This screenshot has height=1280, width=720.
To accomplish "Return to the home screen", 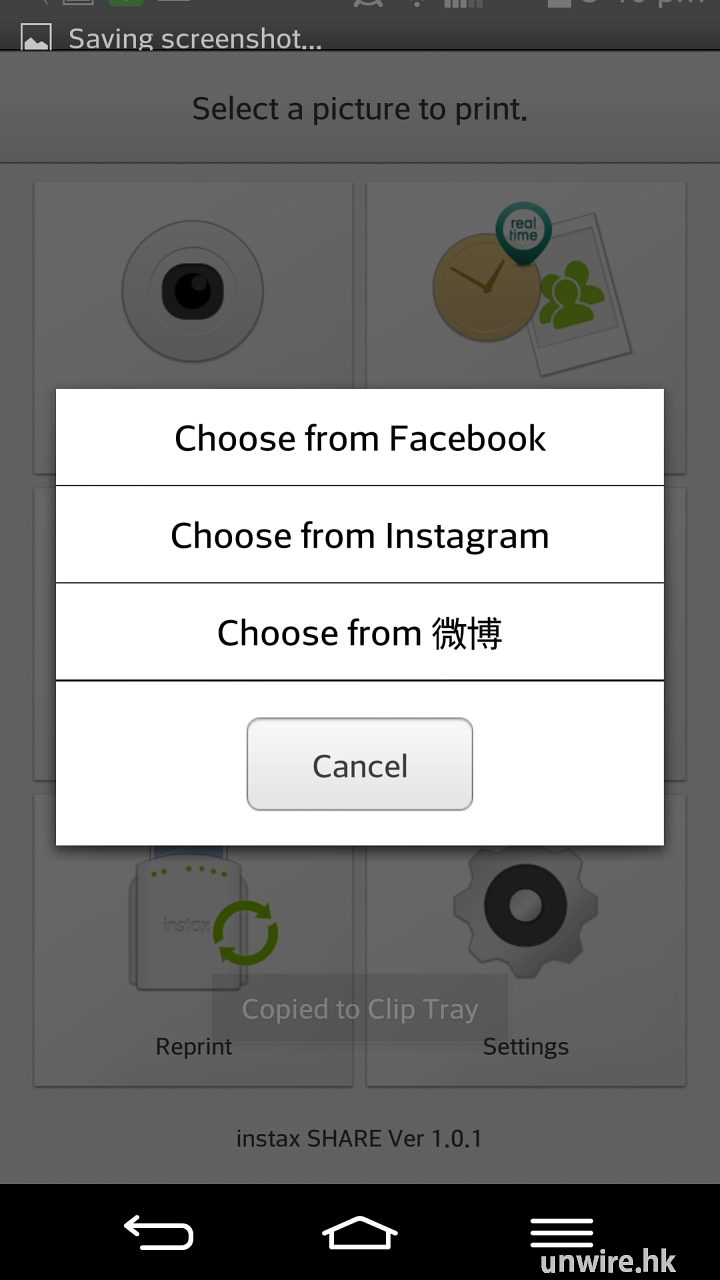I will pos(360,1232).
